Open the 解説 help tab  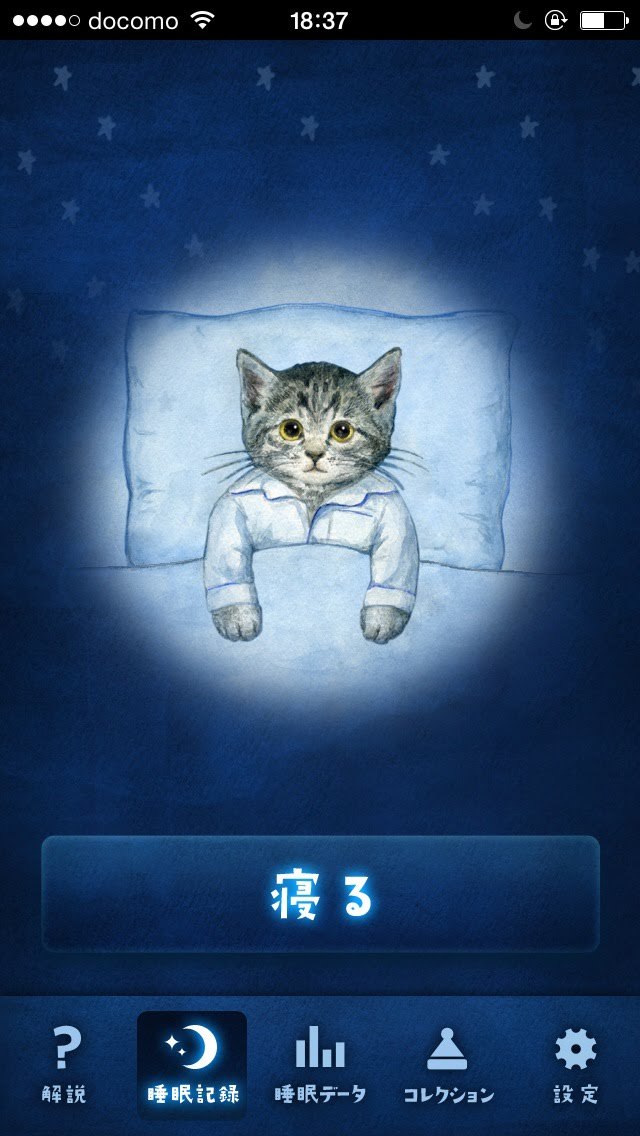click(x=64, y=1066)
